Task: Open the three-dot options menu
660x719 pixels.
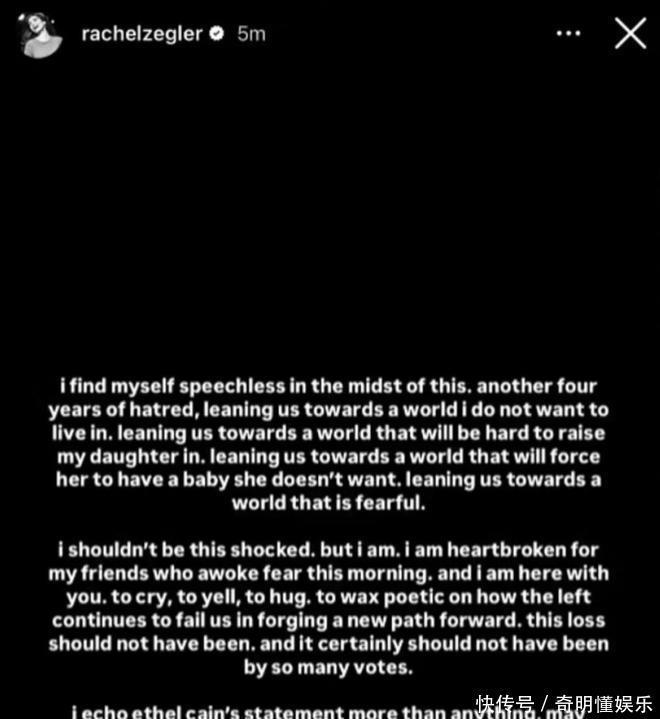Action: 568,33
